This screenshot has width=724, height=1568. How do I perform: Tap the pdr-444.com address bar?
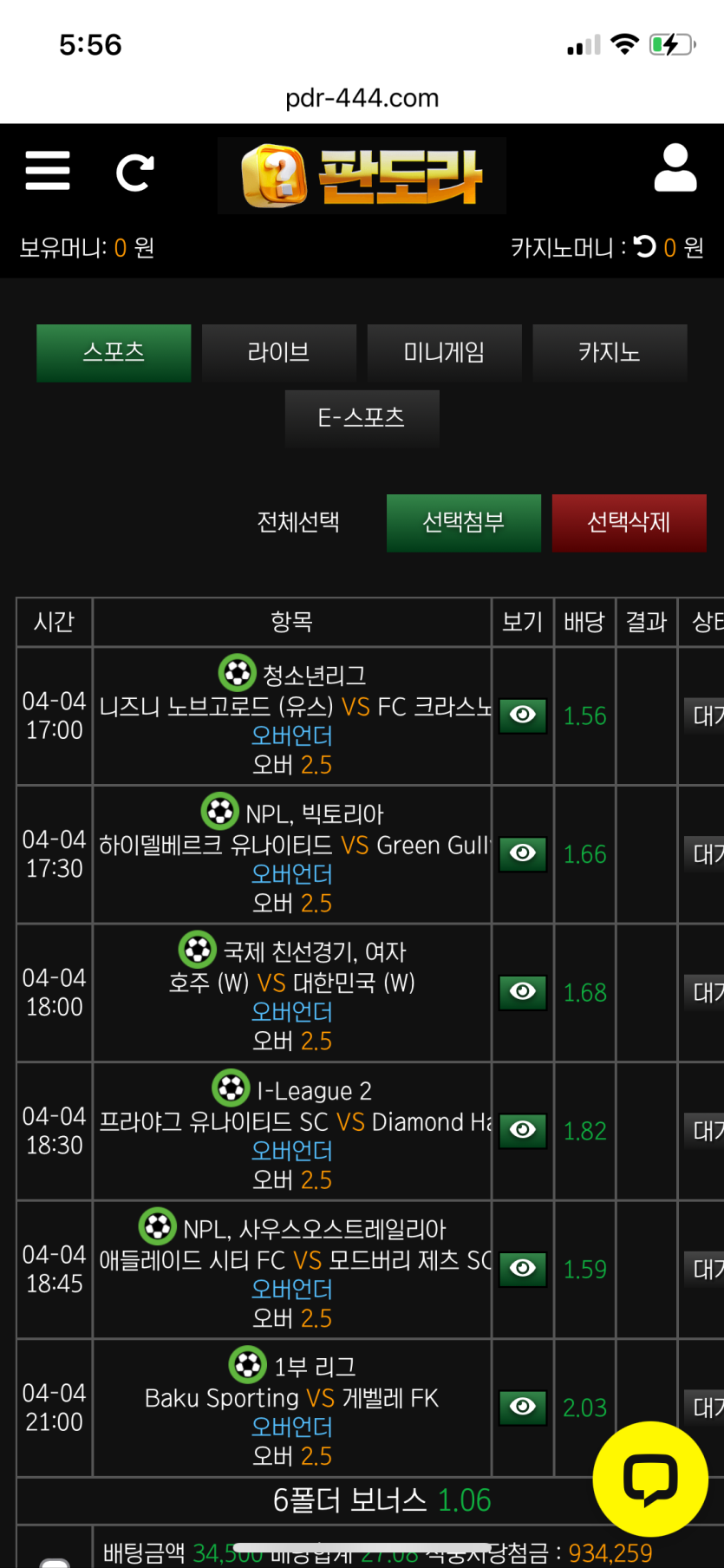(362, 98)
